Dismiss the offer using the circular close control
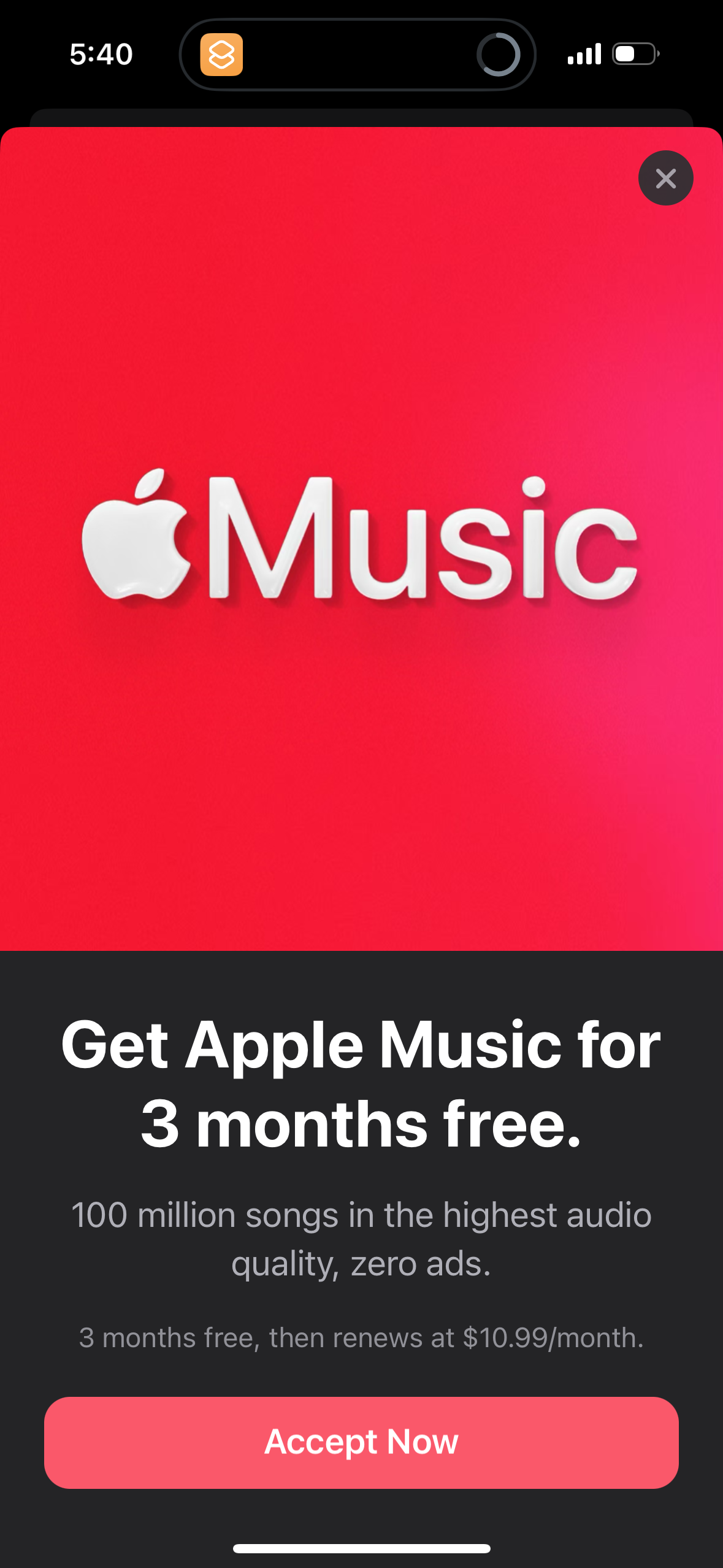 tap(665, 178)
